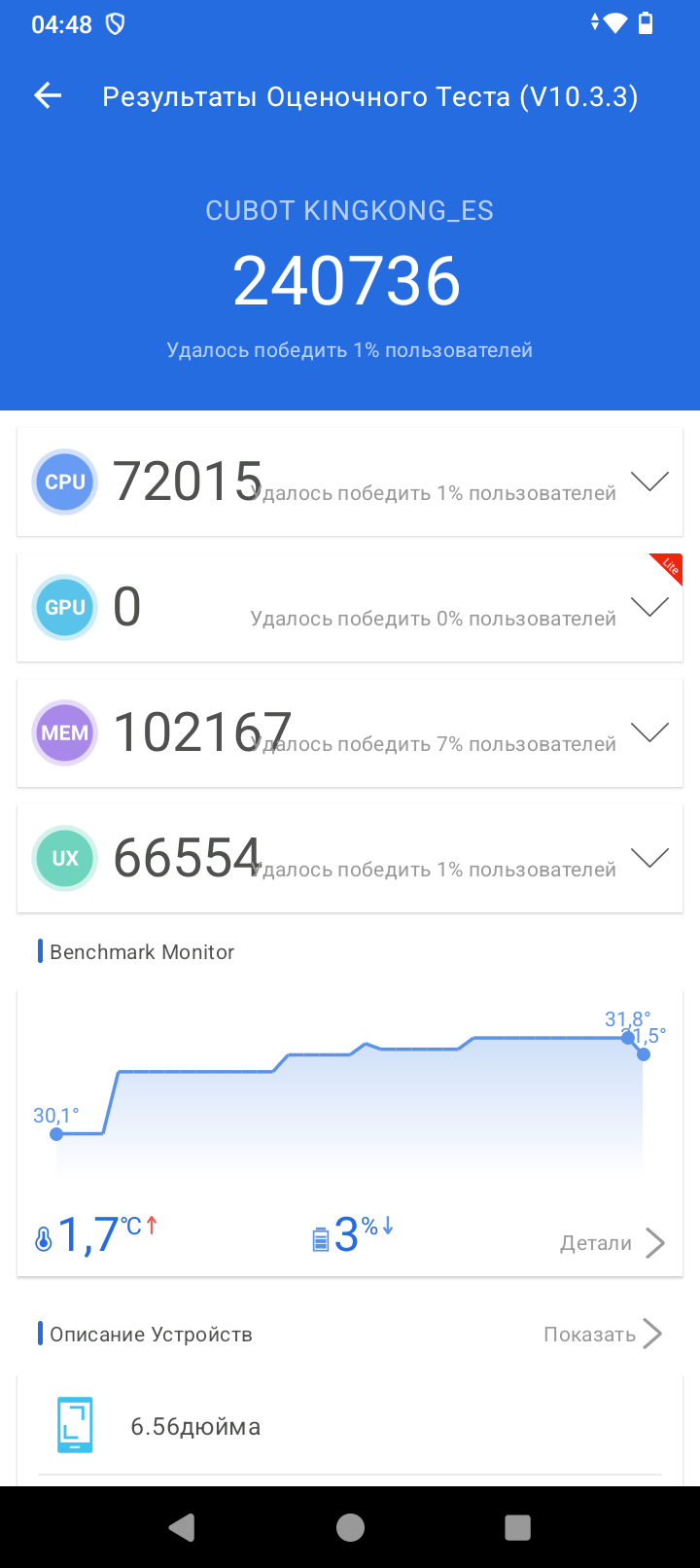Expand the GPU score section
The width and height of the screenshot is (700, 1568).
(649, 607)
